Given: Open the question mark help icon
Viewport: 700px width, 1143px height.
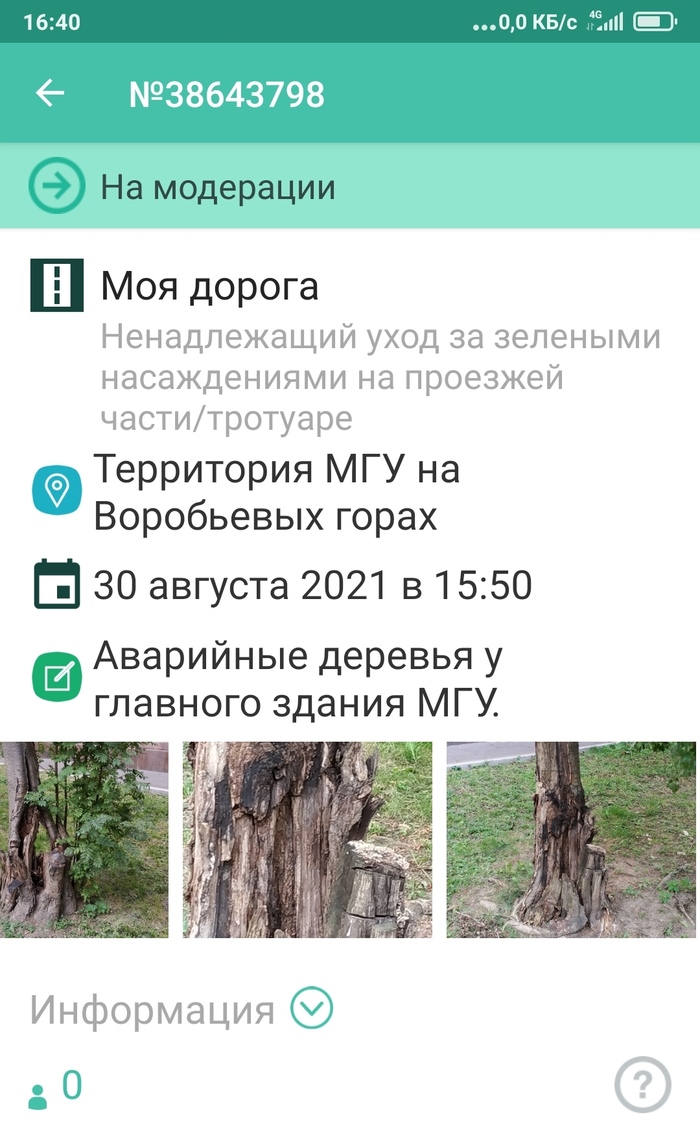Looking at the screenshot, I should click(642, 1084).
